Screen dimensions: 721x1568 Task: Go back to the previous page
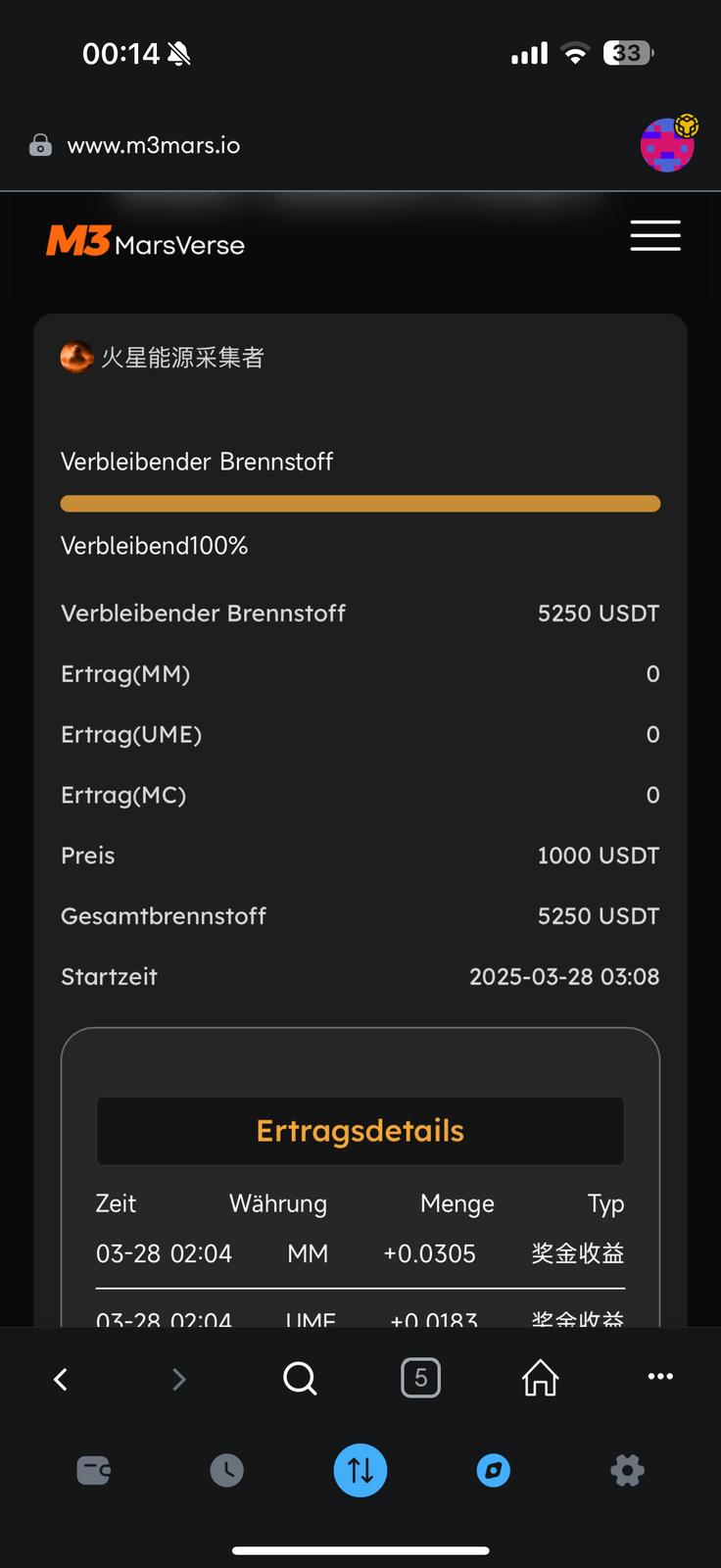point(61,1379)
